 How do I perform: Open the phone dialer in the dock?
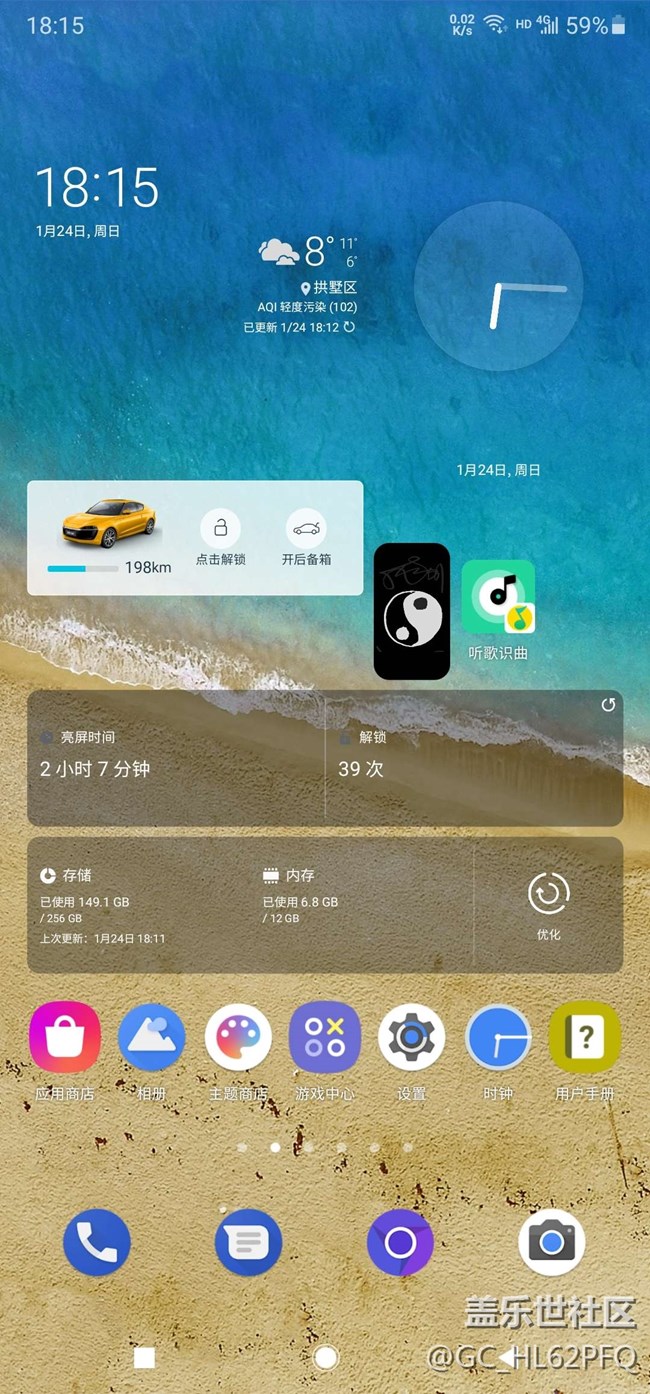(97, 1243)
